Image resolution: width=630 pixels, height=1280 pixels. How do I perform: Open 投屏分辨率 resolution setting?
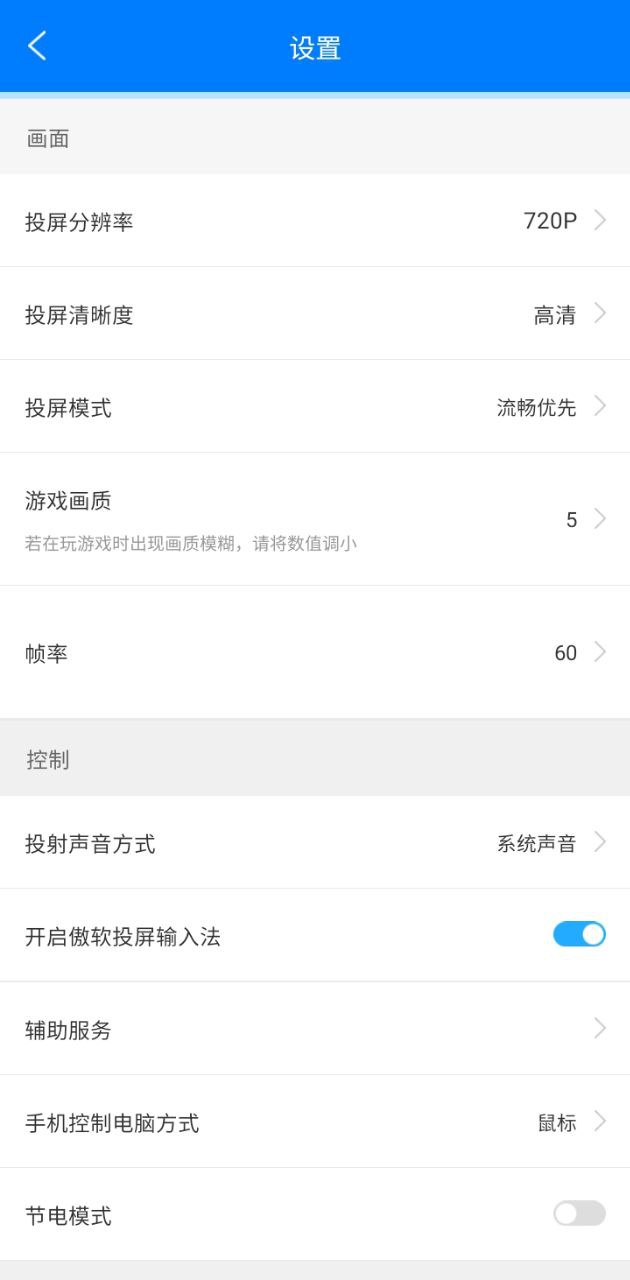tap(315, 221)
